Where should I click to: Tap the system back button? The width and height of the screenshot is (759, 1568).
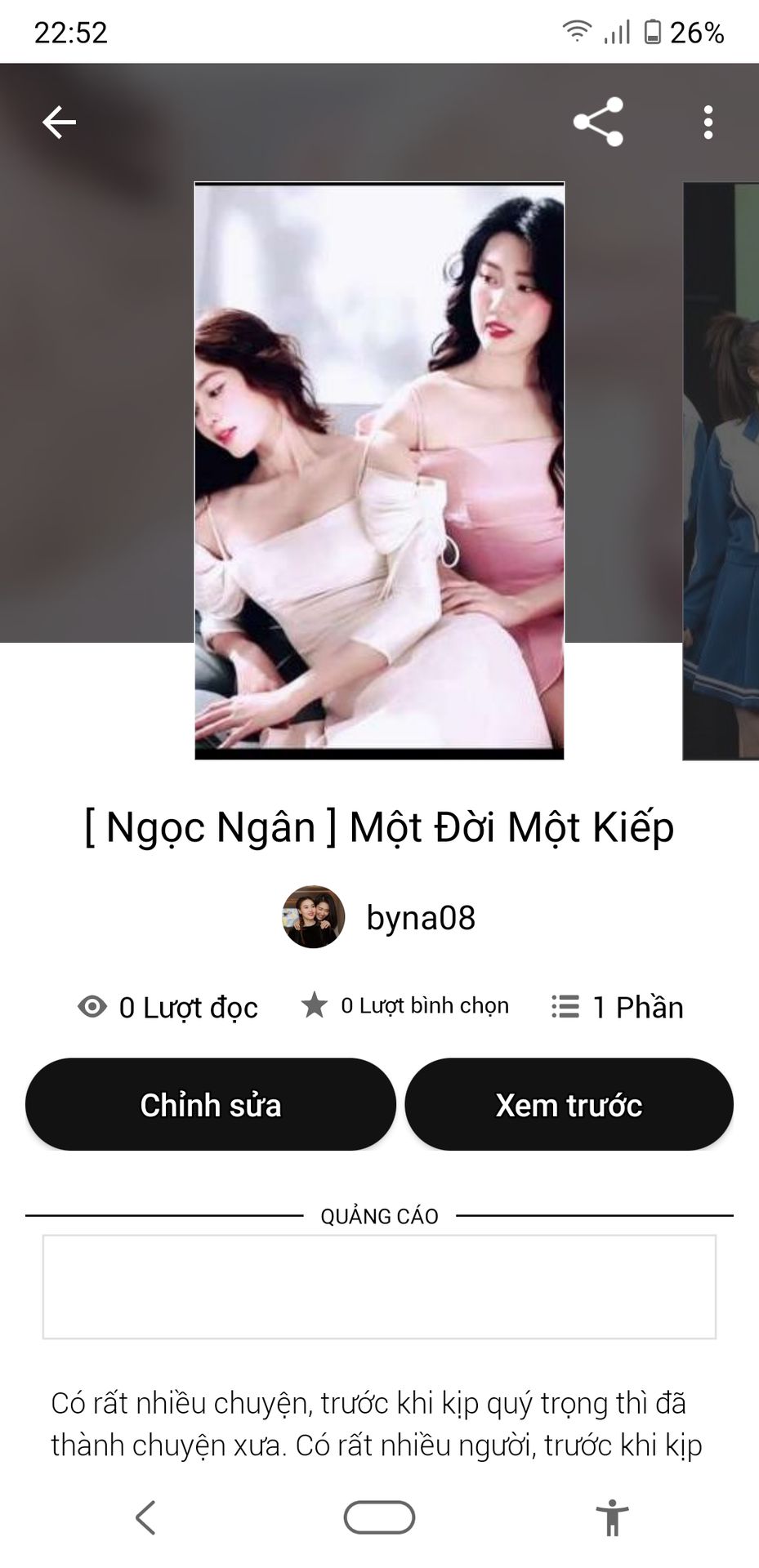145,1518
